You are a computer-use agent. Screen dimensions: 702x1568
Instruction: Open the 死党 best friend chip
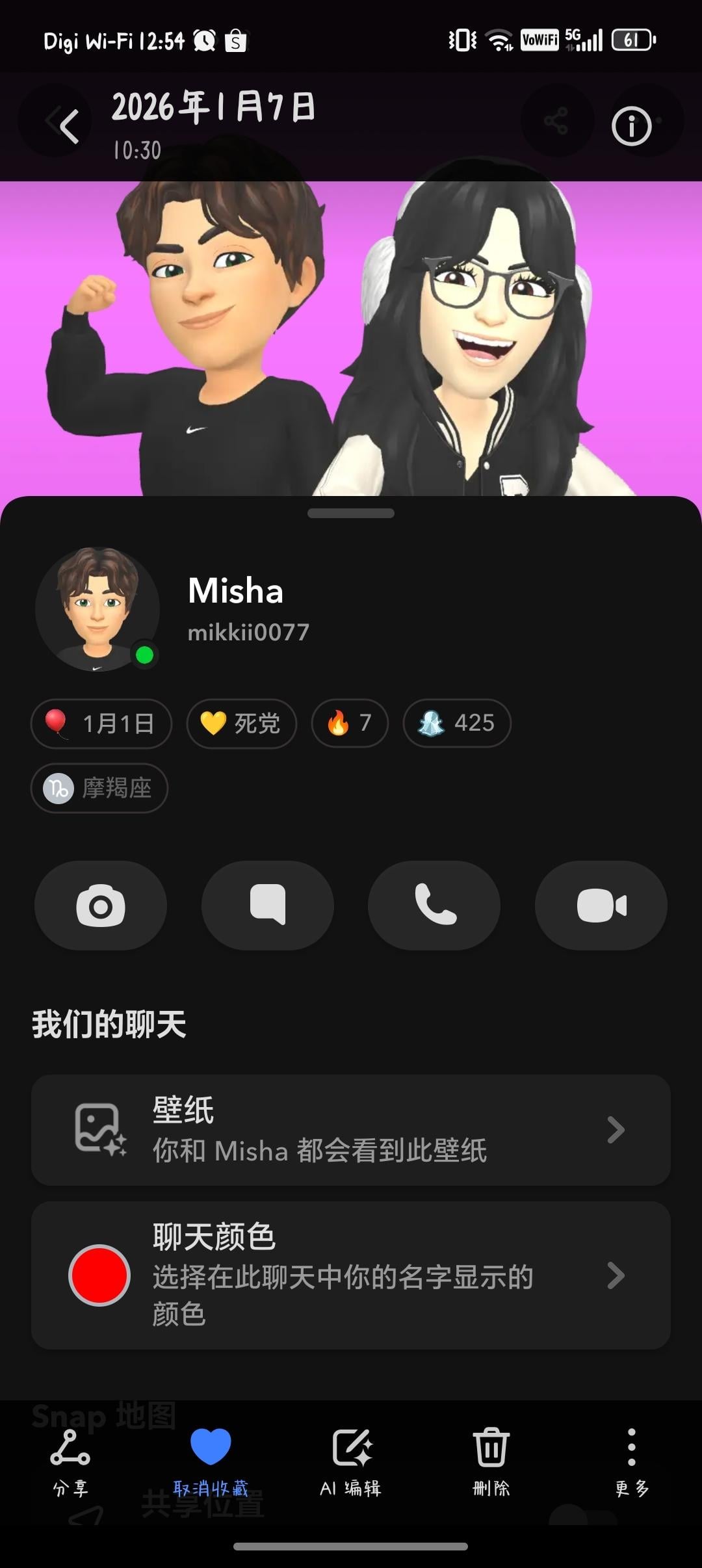click(241, 723)
